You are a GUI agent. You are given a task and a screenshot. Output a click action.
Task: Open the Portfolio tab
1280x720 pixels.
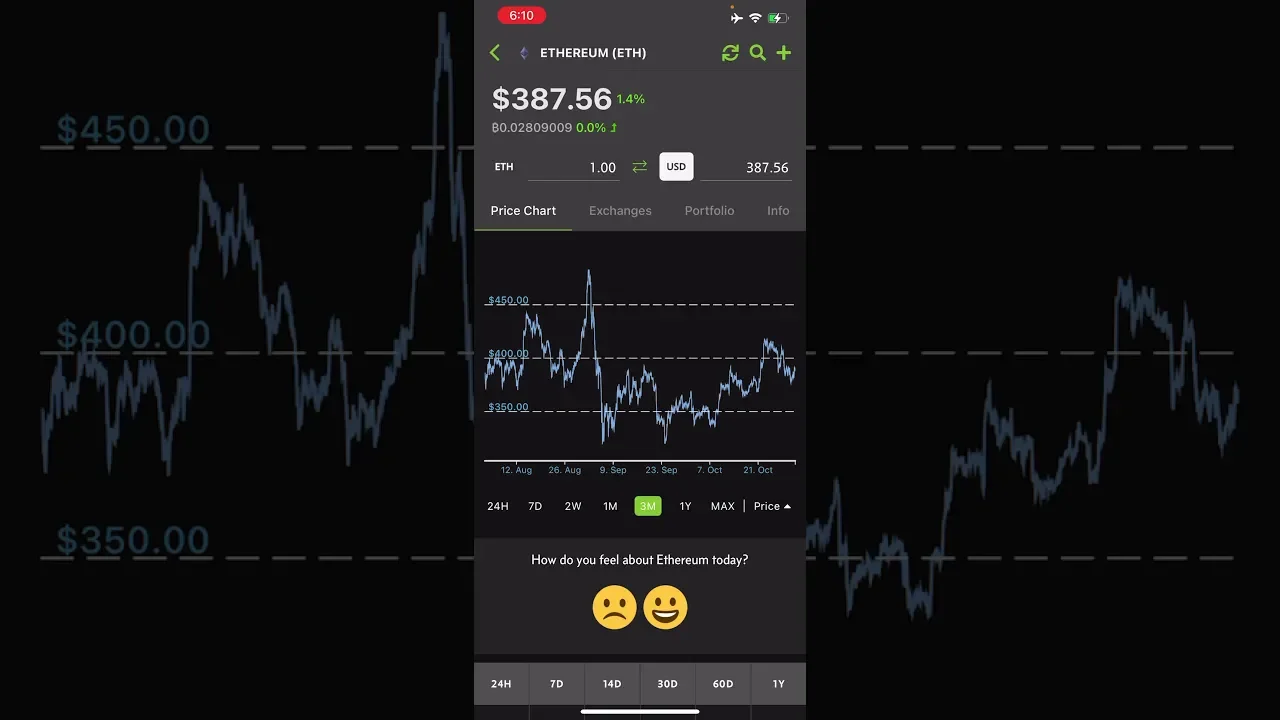(x=709, y=211)
